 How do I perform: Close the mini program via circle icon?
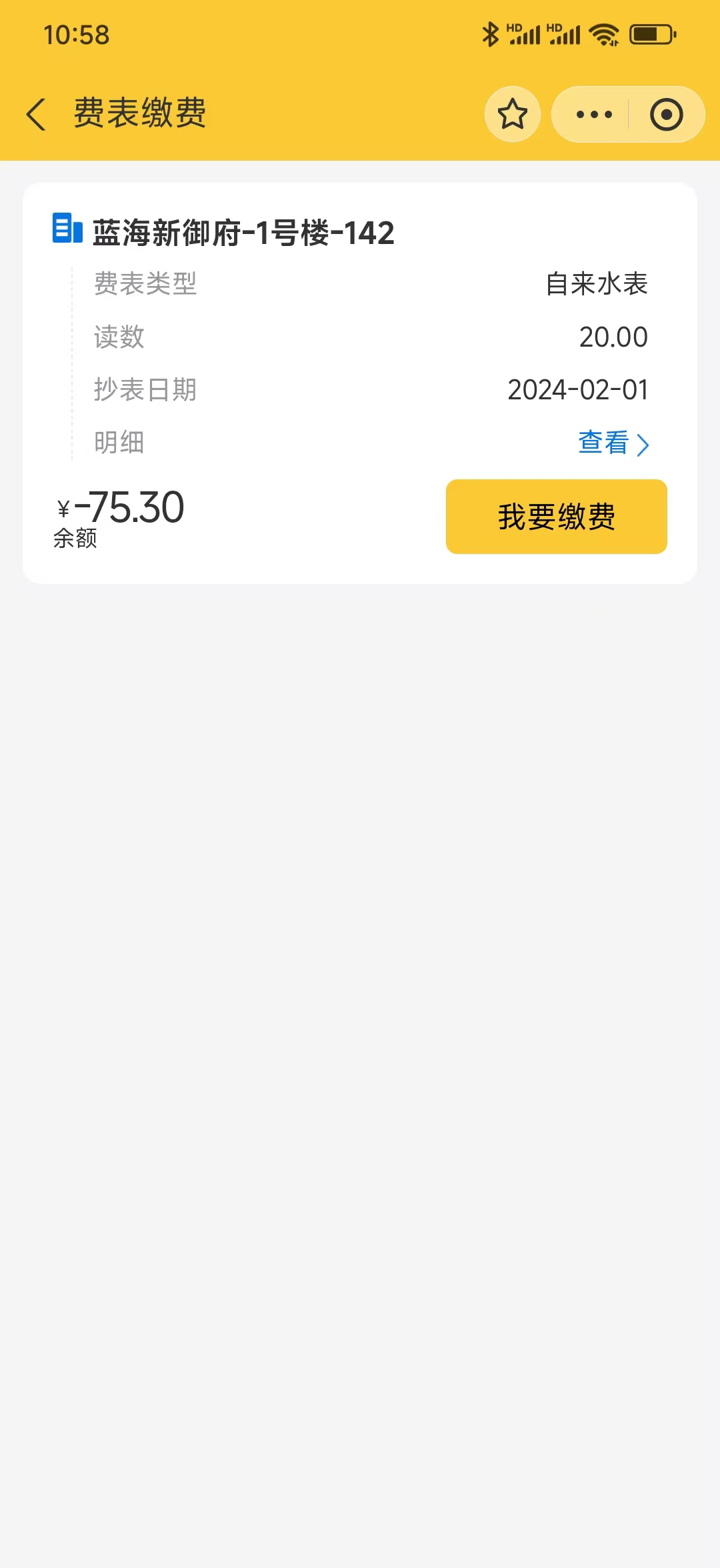click(666, 114)
